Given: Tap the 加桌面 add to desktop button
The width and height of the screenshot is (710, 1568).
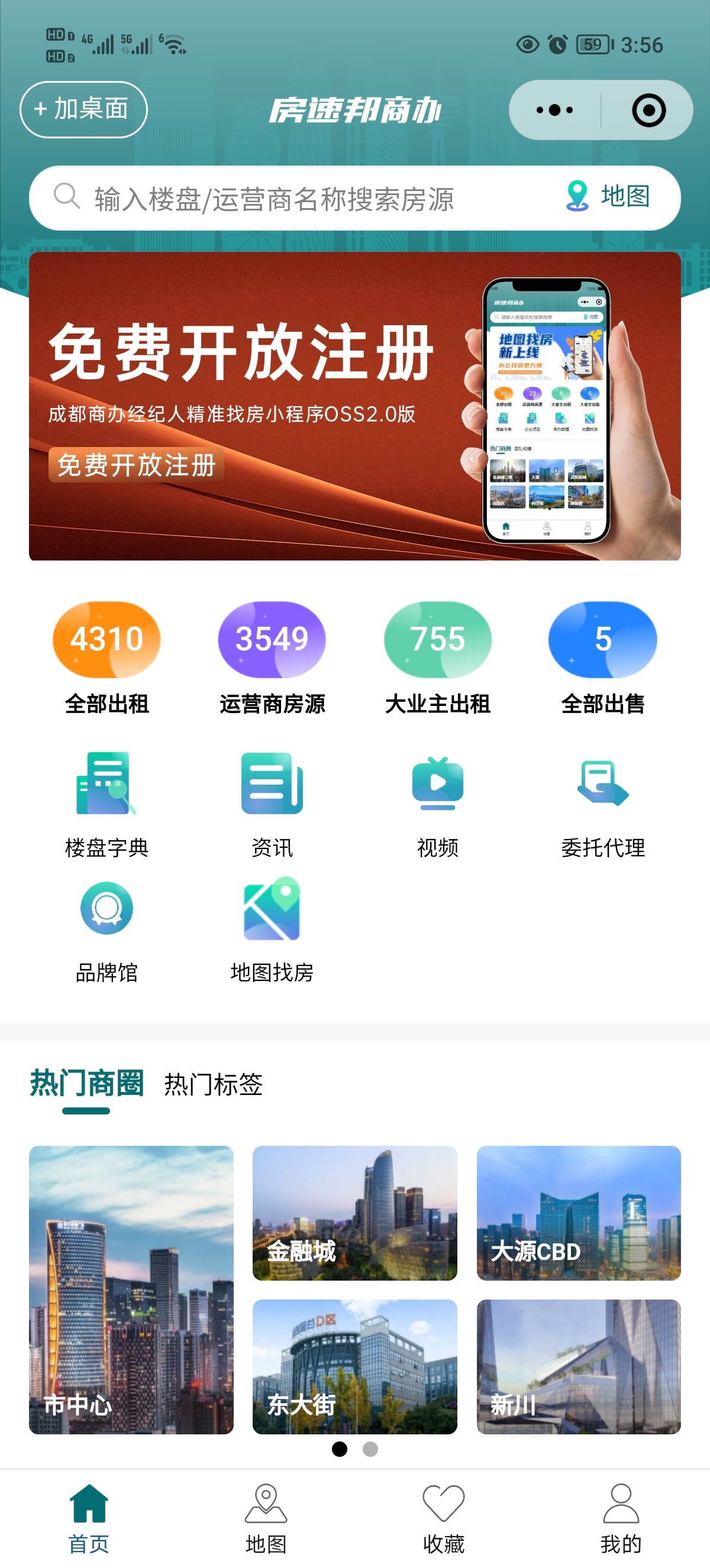Looking at the screenshot, I should (83, 109).
